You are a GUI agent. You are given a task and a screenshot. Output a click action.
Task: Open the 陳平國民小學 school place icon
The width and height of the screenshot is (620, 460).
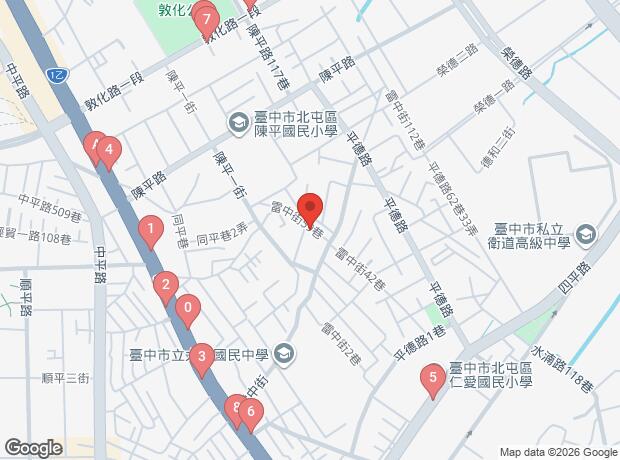239,124
